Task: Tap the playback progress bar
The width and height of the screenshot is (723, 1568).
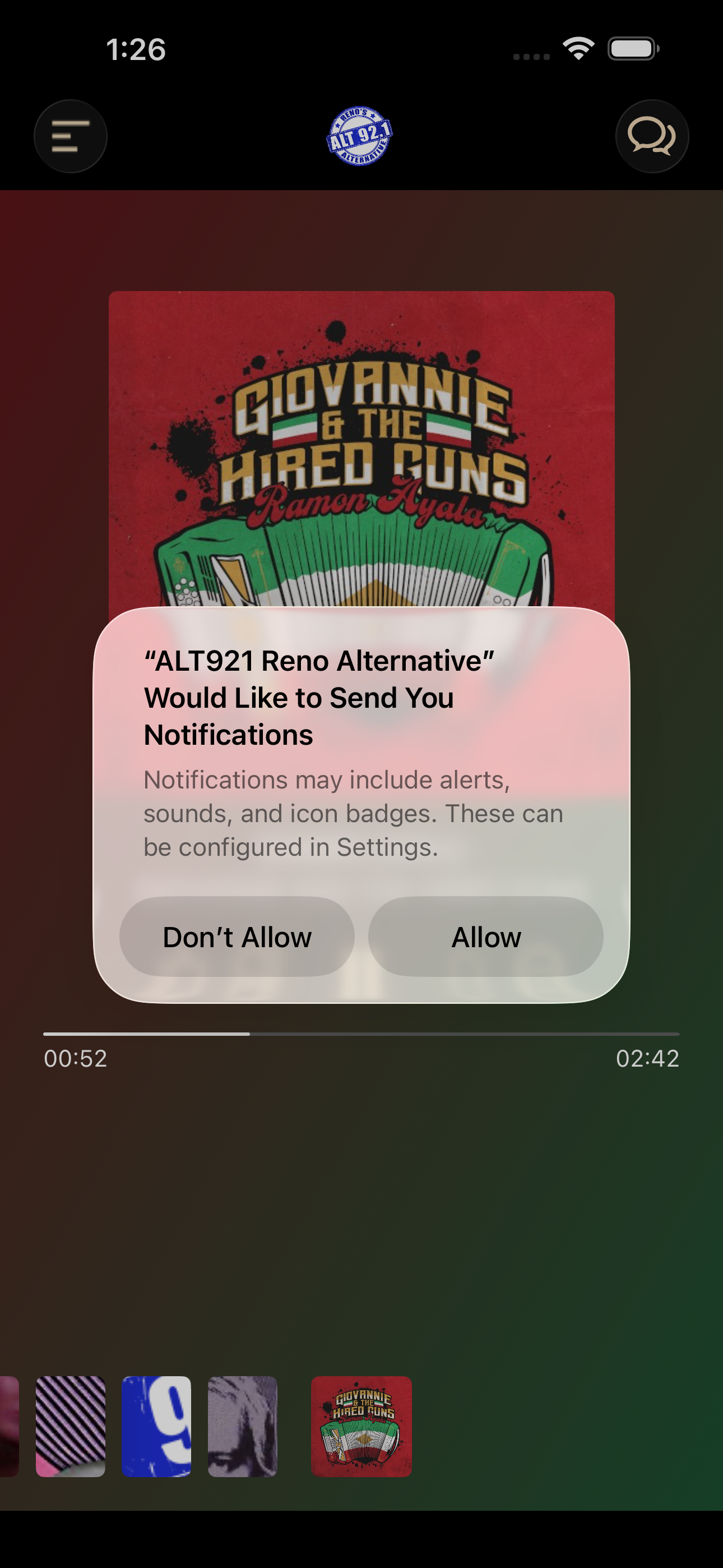Action: (361, 1033)
